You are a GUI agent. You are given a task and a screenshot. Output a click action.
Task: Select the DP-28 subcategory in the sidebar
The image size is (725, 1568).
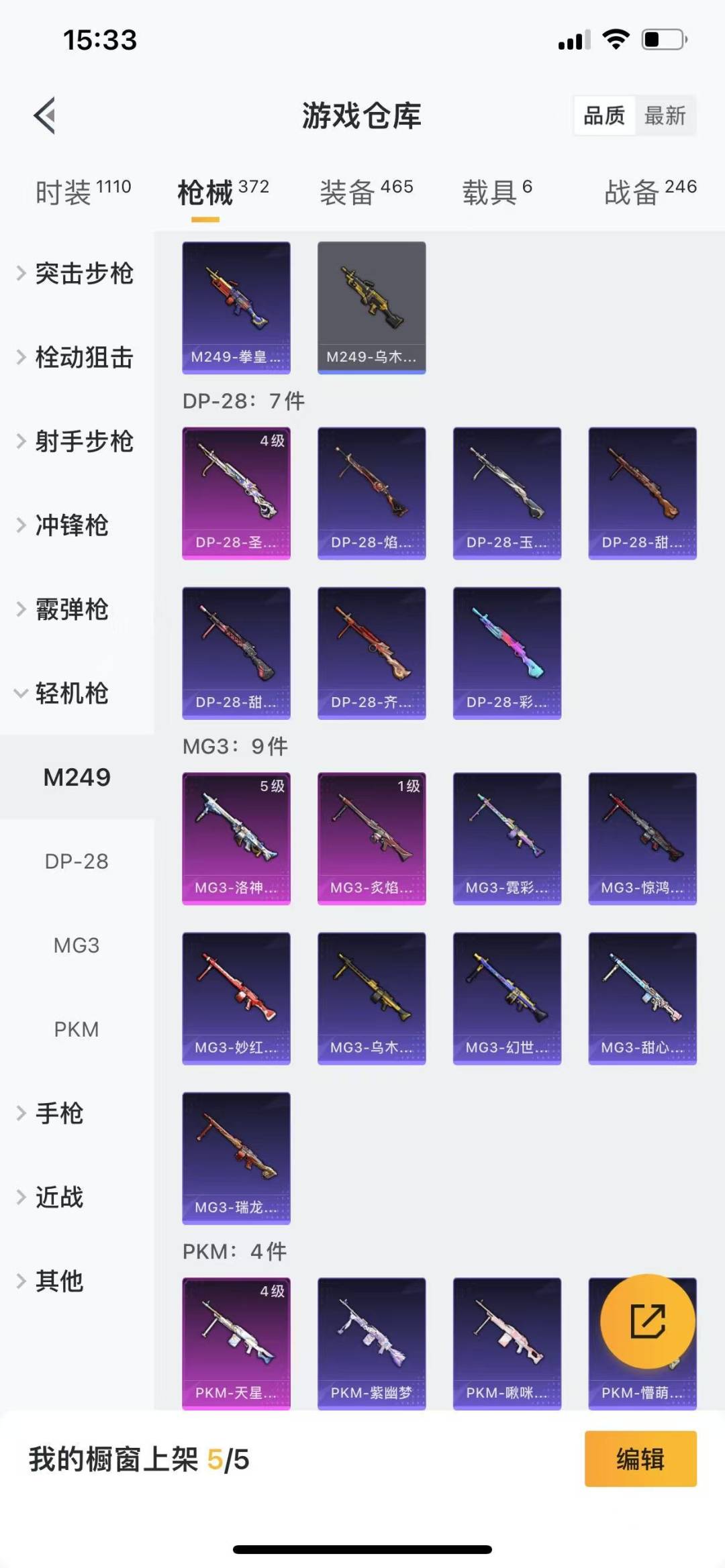coord(77,861)
